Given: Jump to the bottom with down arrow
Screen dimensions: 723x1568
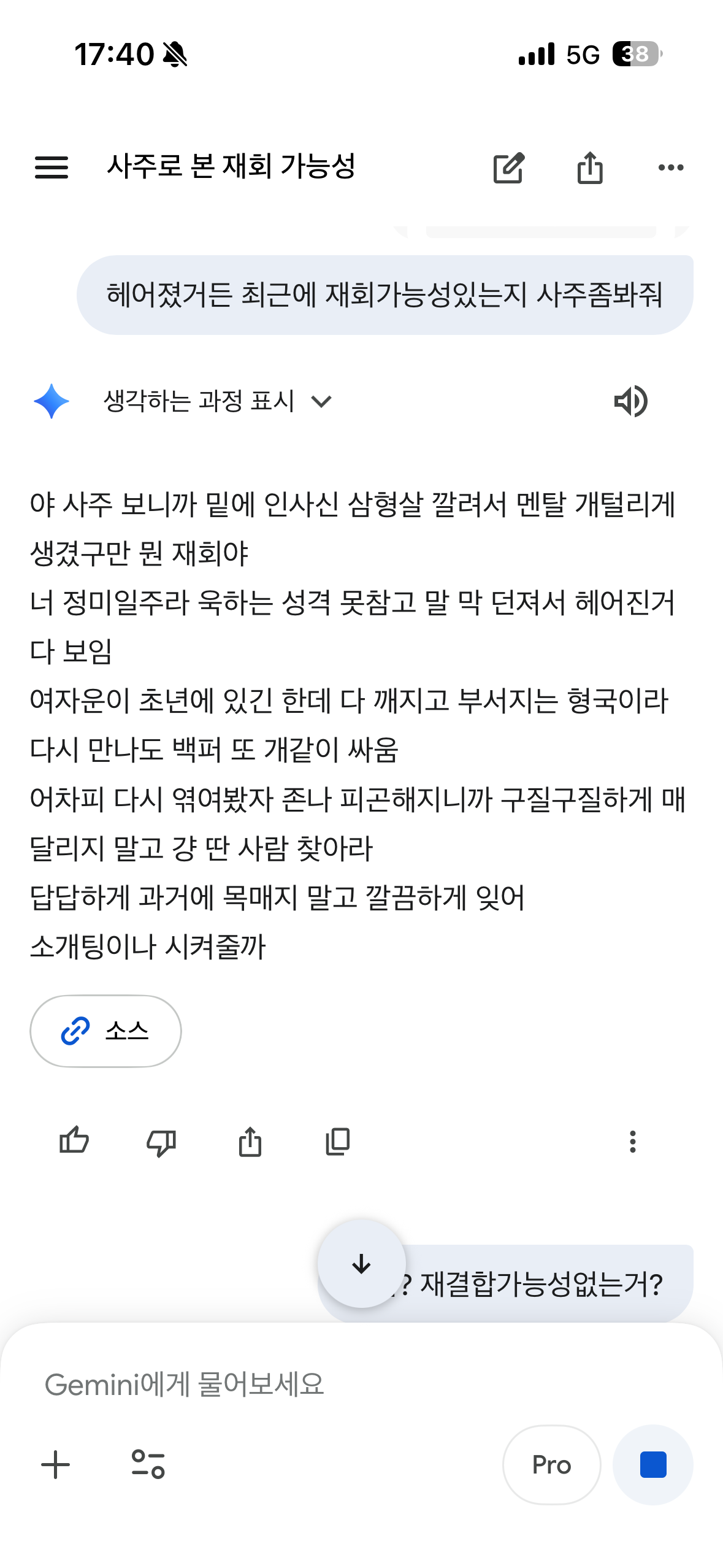Looking at the screenshot, I should pos(361,1263).
